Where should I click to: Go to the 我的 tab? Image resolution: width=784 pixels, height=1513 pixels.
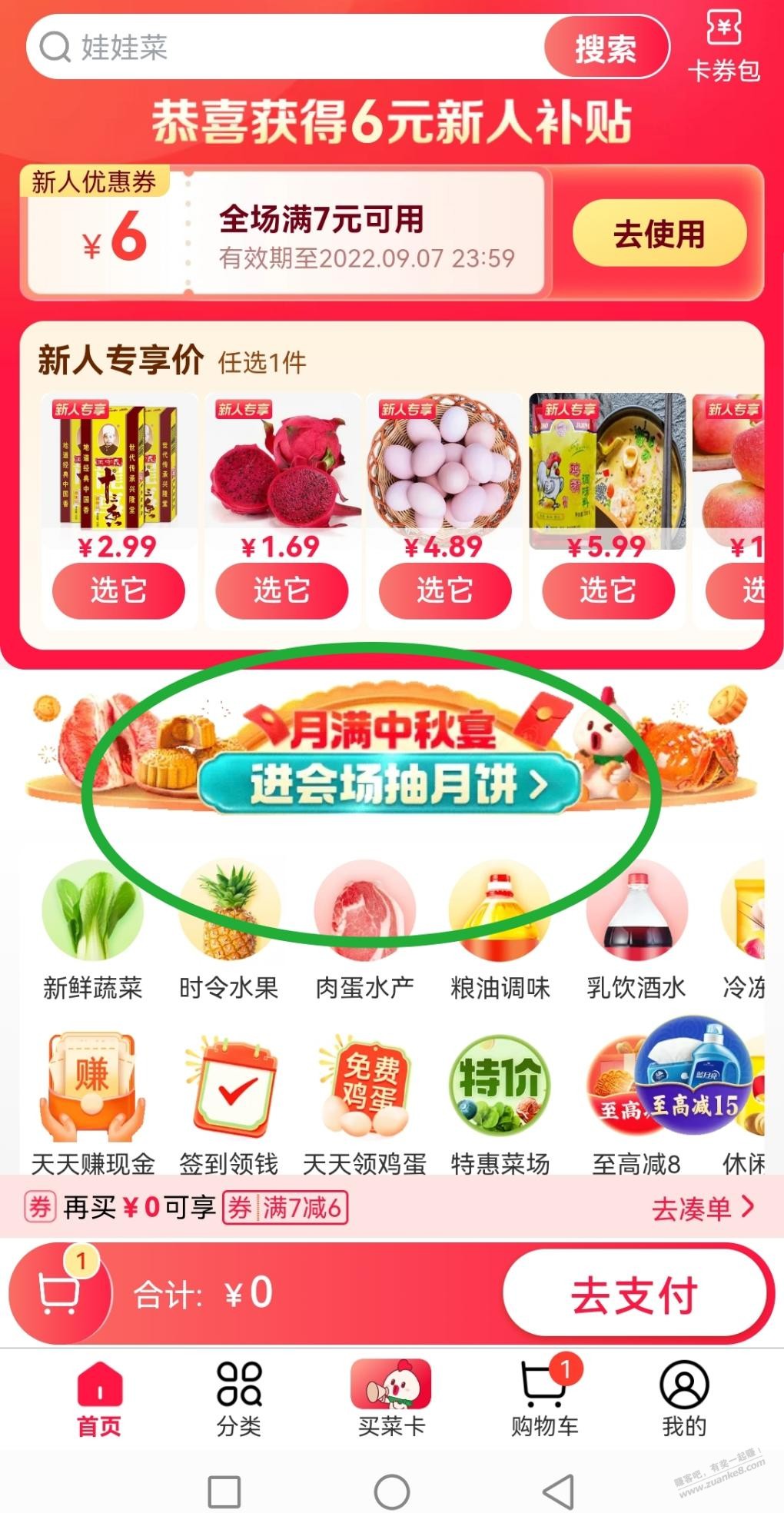tap(683, 1399)
